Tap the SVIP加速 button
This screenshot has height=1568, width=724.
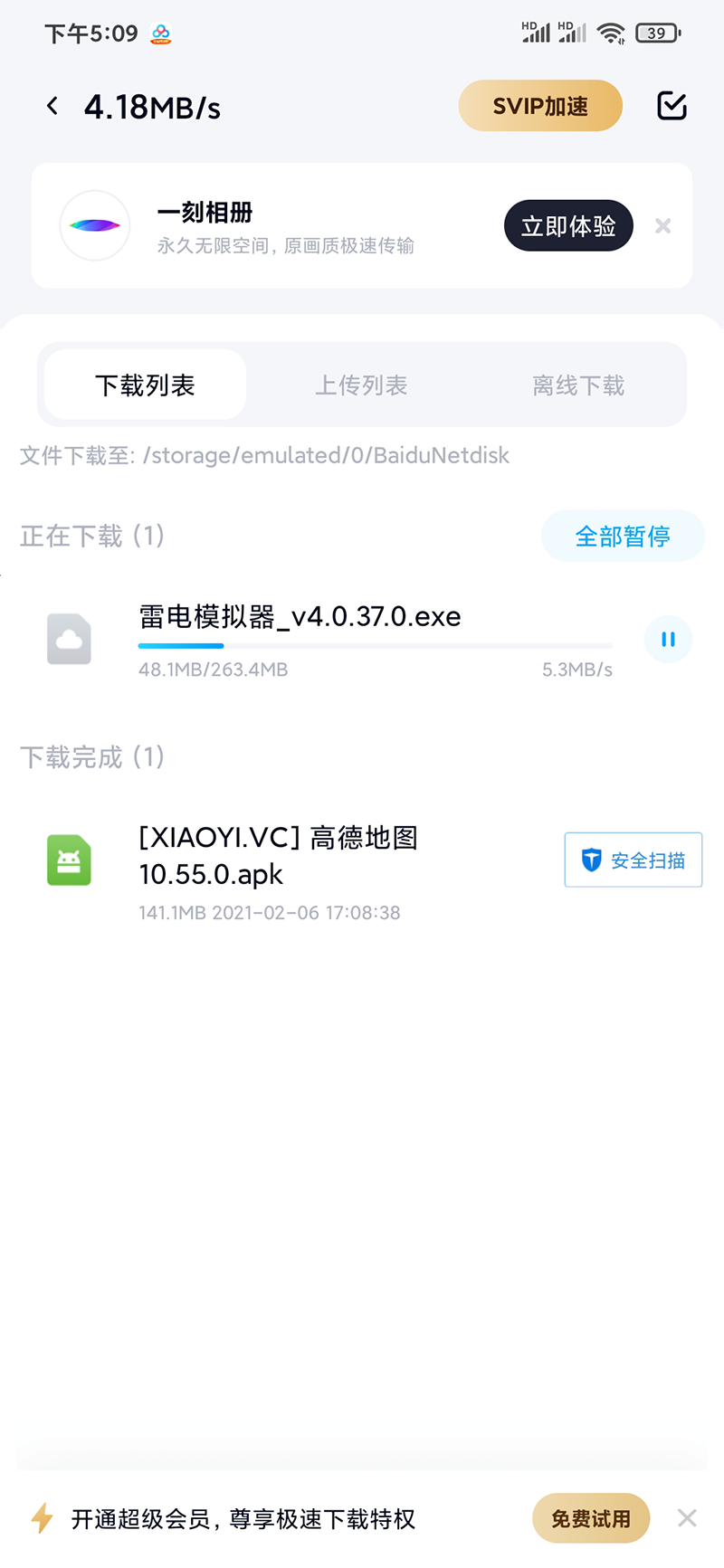540,106
